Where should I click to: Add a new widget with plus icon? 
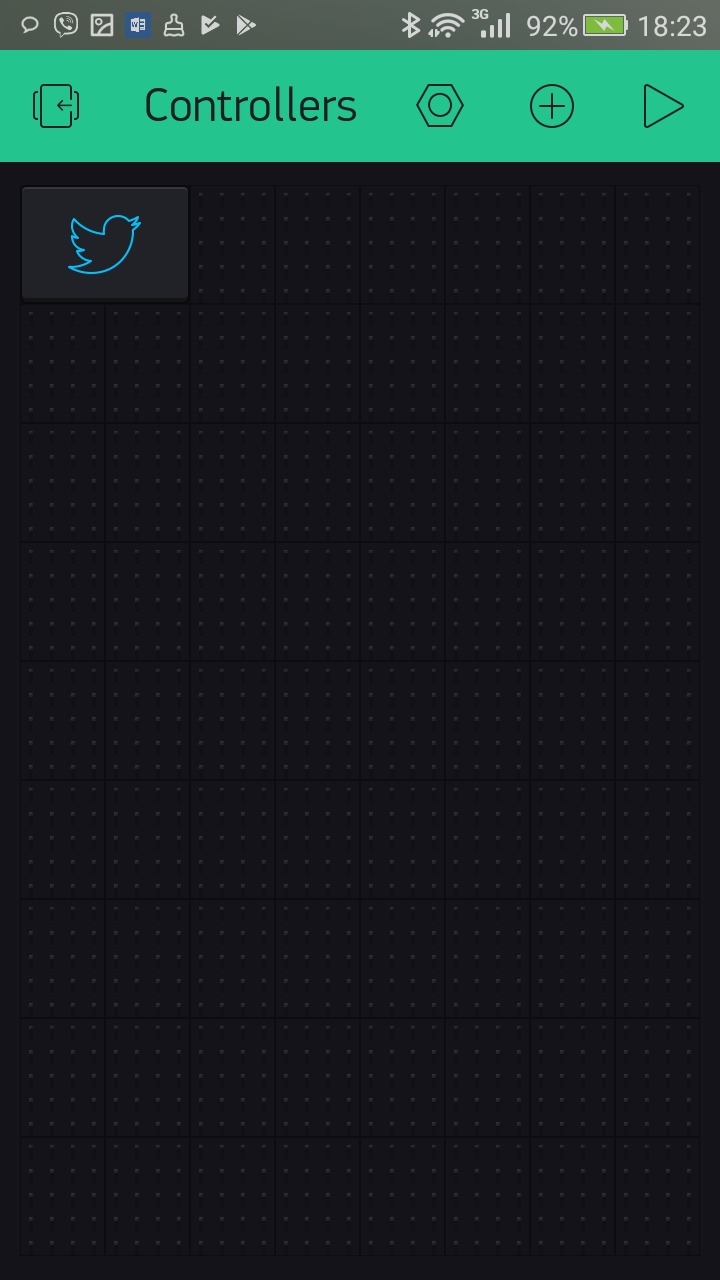552,106
